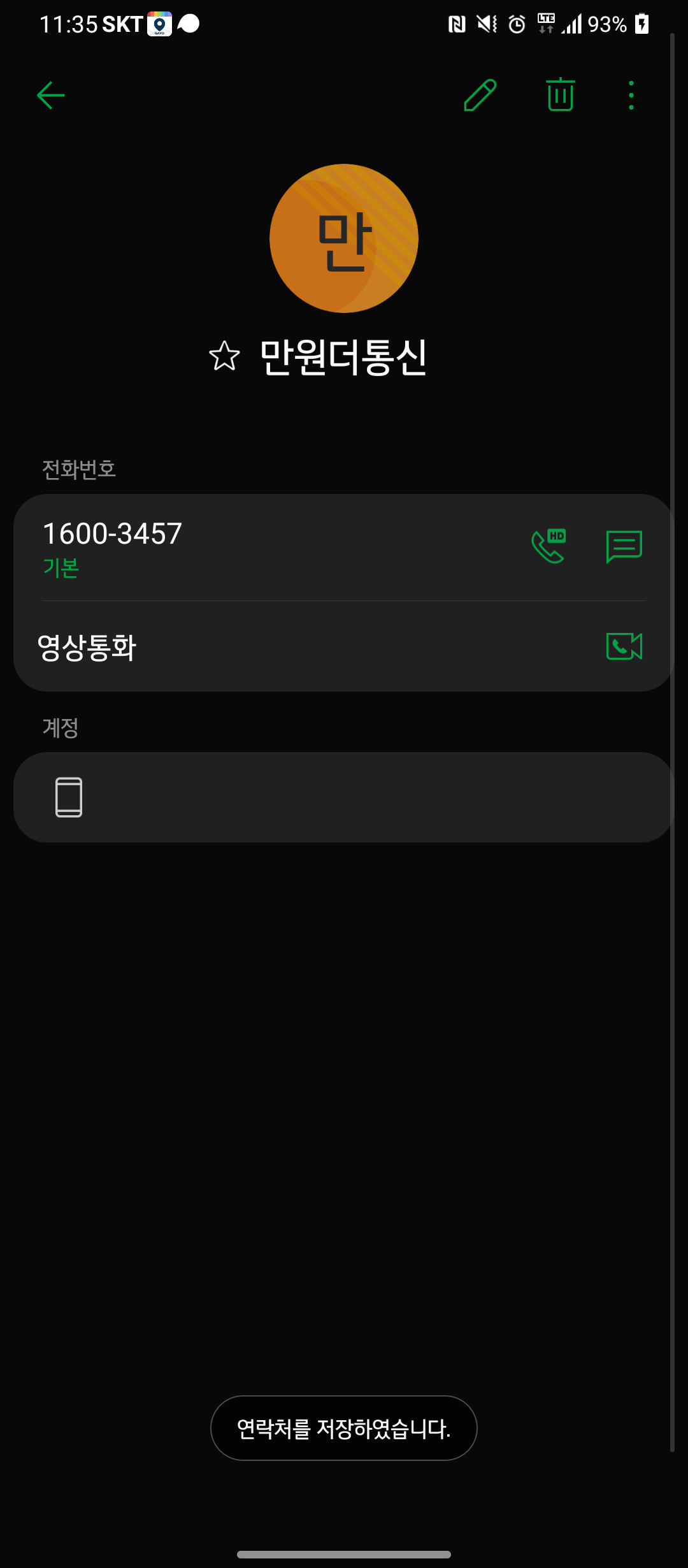Go back from the contact details

tap(51, 96)
